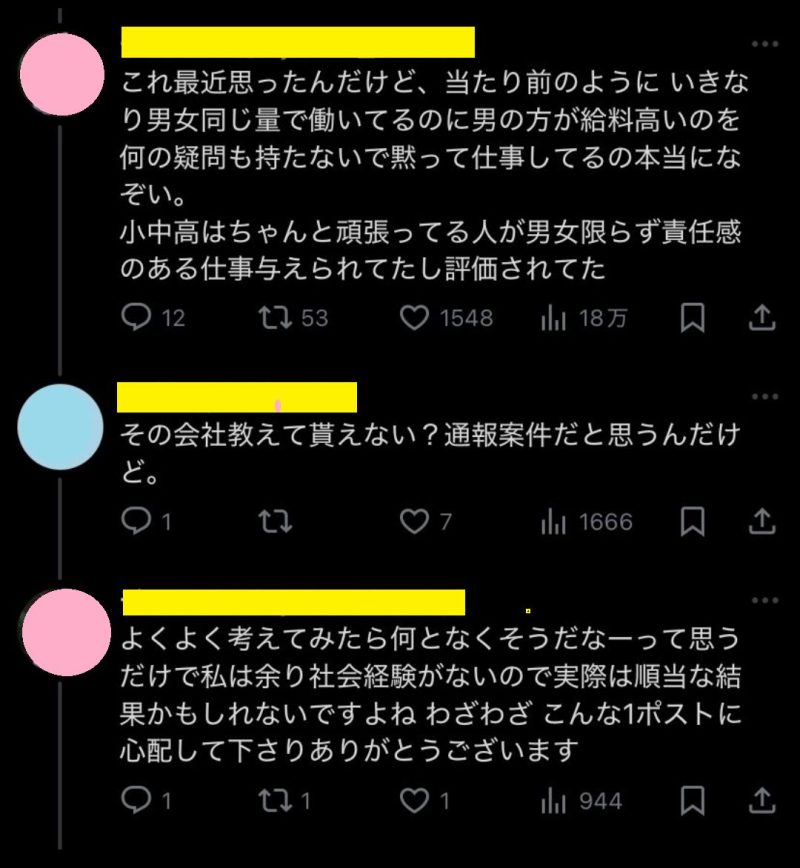Screen dimensions: 800x868
Task: Bookmark the post with 18万 views
Action: pyautogui.click(x=692, y=318)
